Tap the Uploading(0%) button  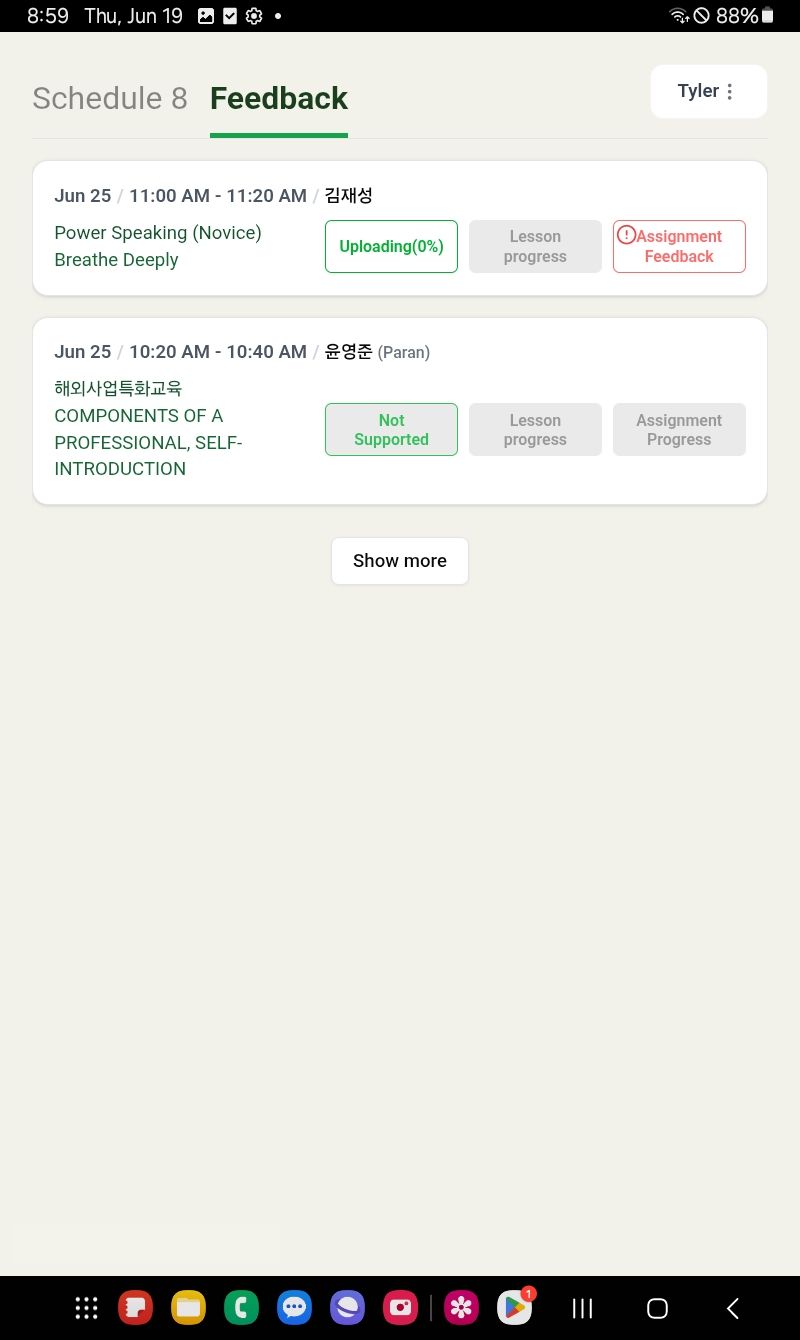391,246
